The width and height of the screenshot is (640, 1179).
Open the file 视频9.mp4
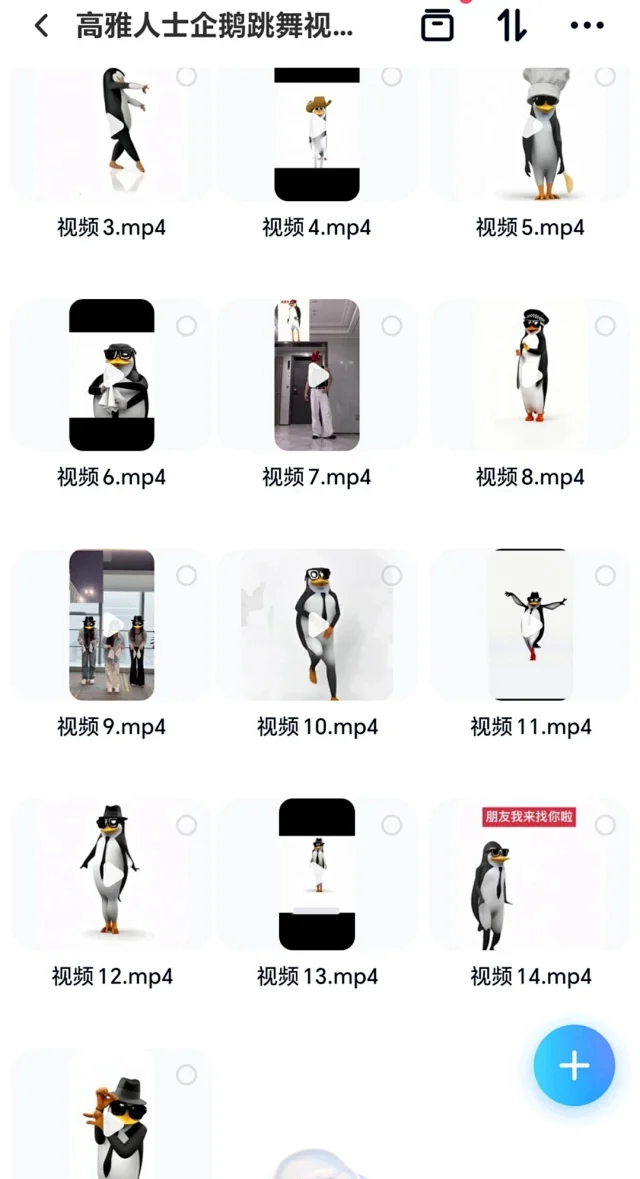tap(111, 625)
